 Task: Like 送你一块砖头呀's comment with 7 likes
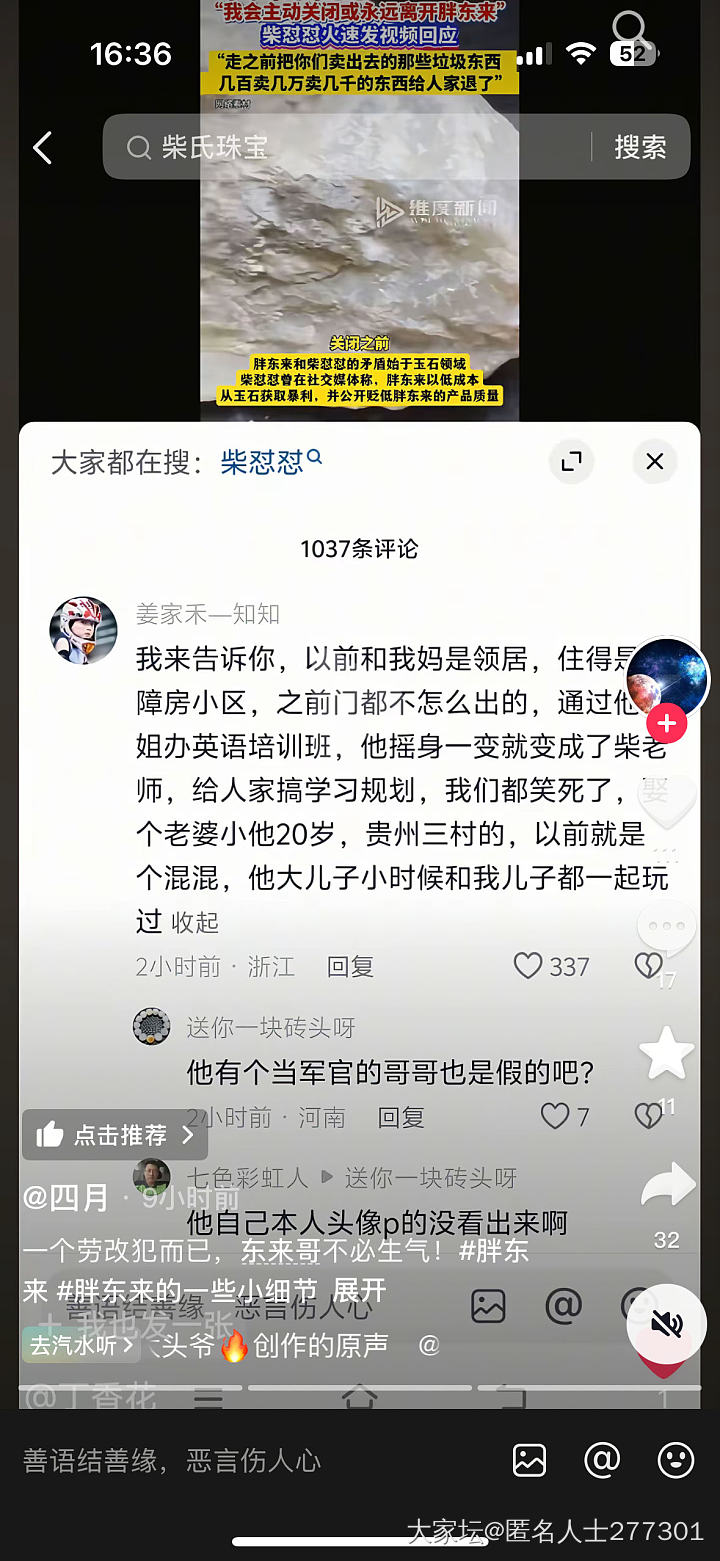coord(555,1116)
